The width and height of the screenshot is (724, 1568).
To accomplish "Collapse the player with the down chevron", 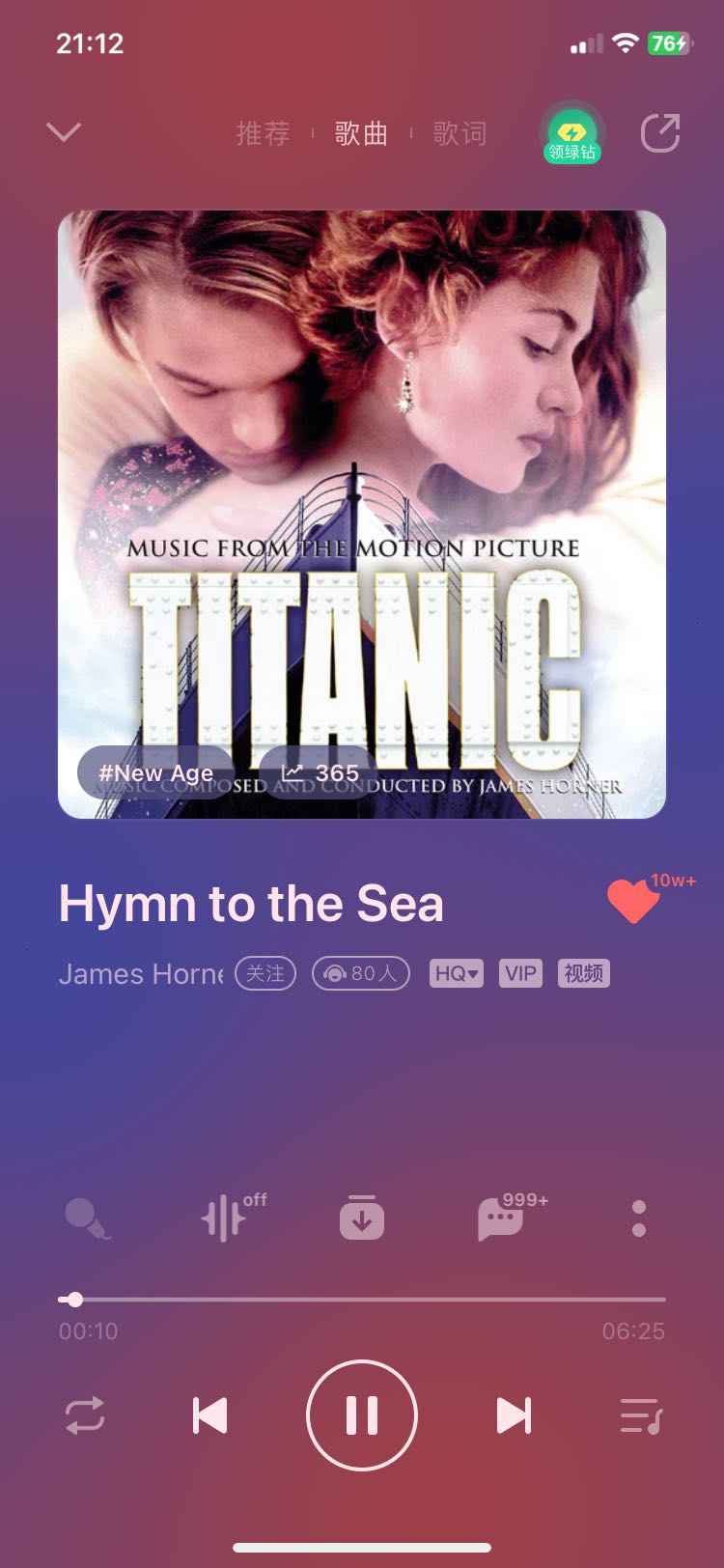I will 64,132.
